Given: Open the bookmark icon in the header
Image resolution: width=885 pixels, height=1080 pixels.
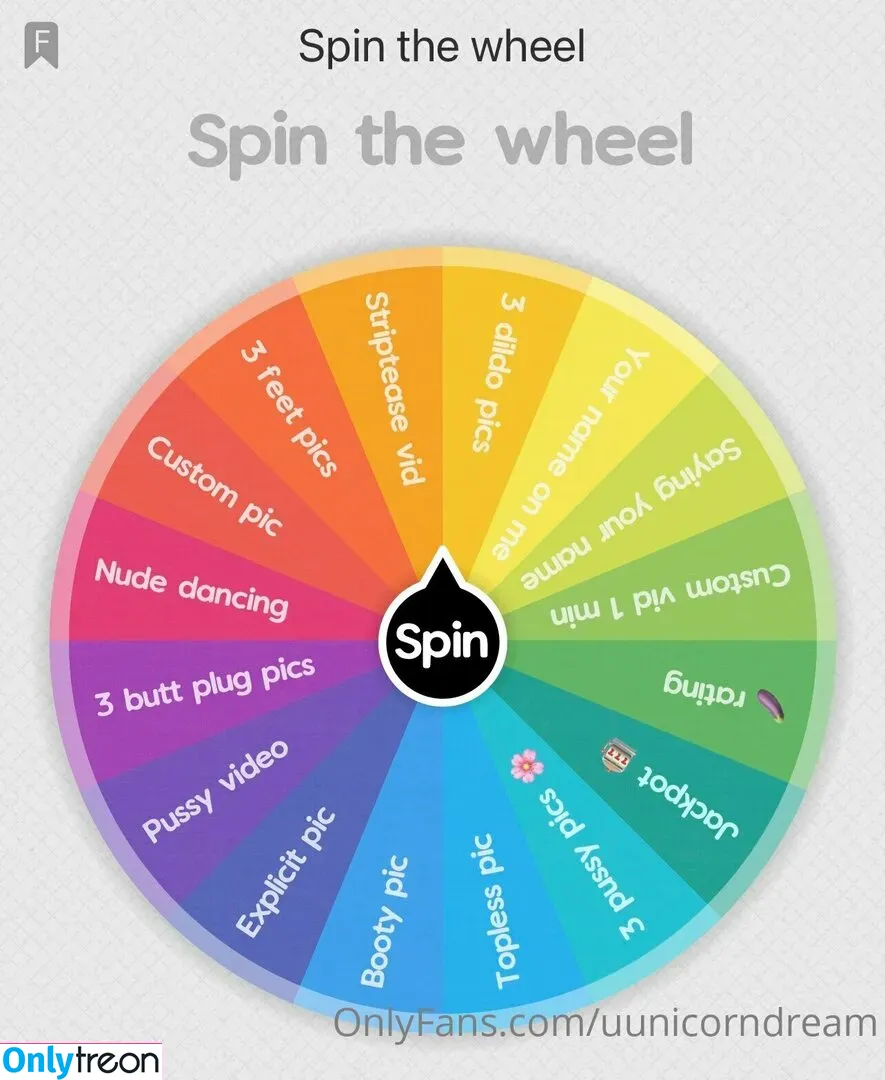Looking at the screenshot, I should (42, 47).
